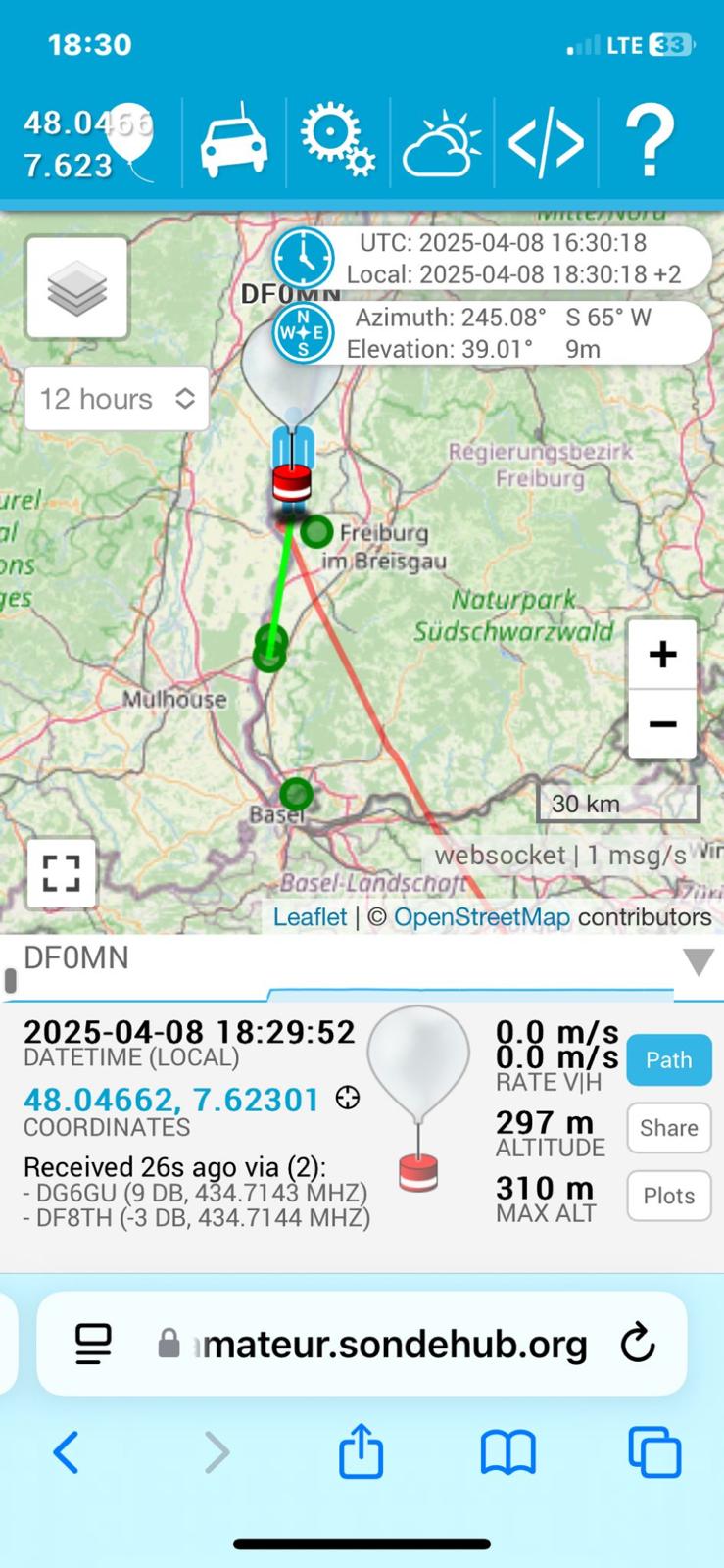Zoom out on the map
The height and width of the screenshot is (1568, 724).
(x=662, y=724)
